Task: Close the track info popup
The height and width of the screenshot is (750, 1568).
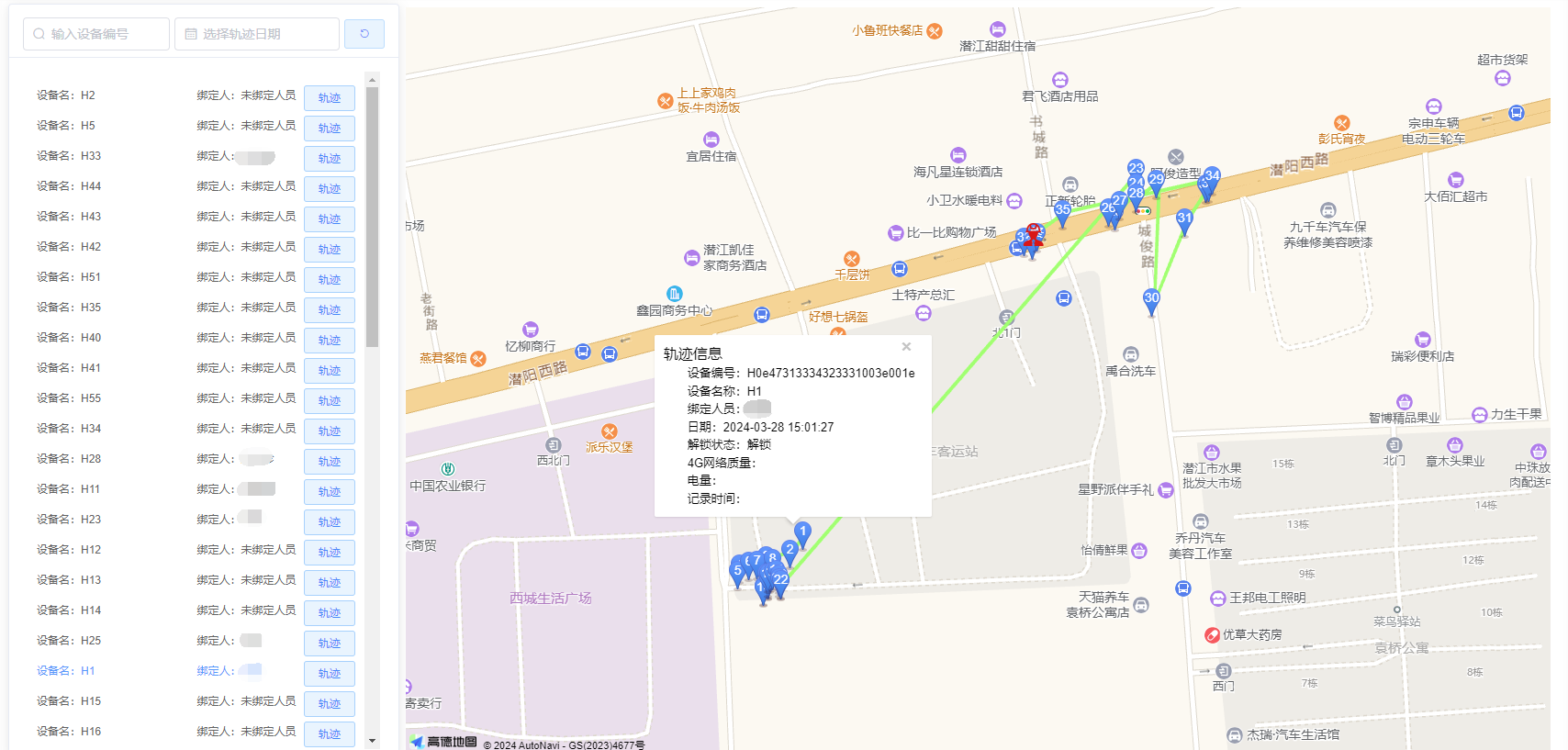Action: [x=906, y=346]
